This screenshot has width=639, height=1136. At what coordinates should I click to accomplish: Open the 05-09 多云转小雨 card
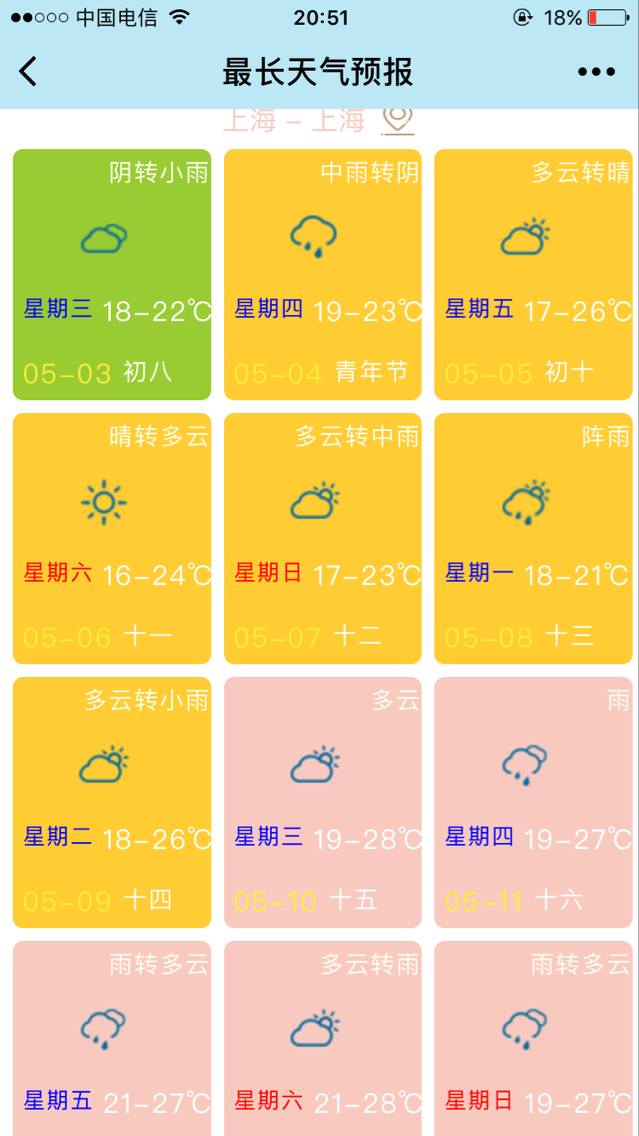(x=112, y=802)
